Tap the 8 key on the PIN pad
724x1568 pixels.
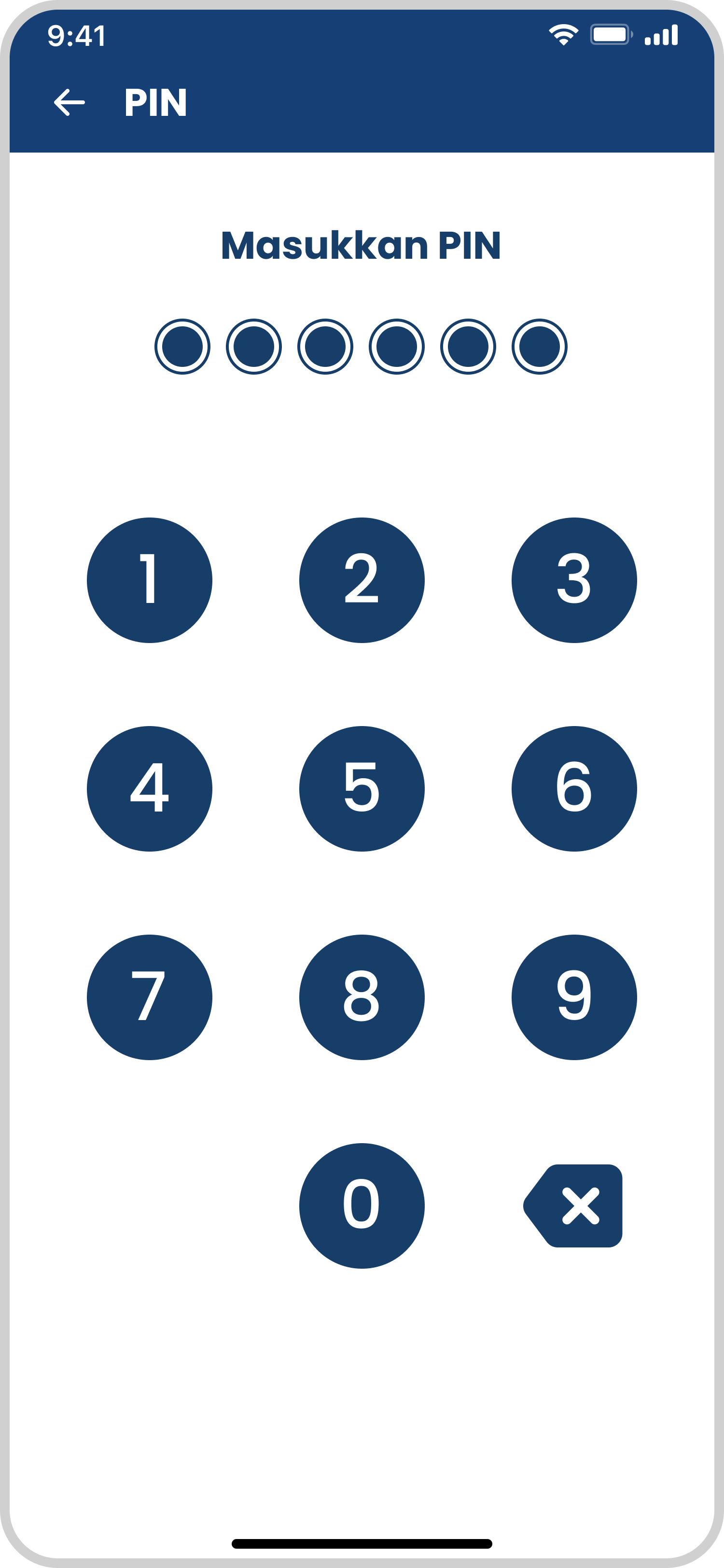(362, 997)
